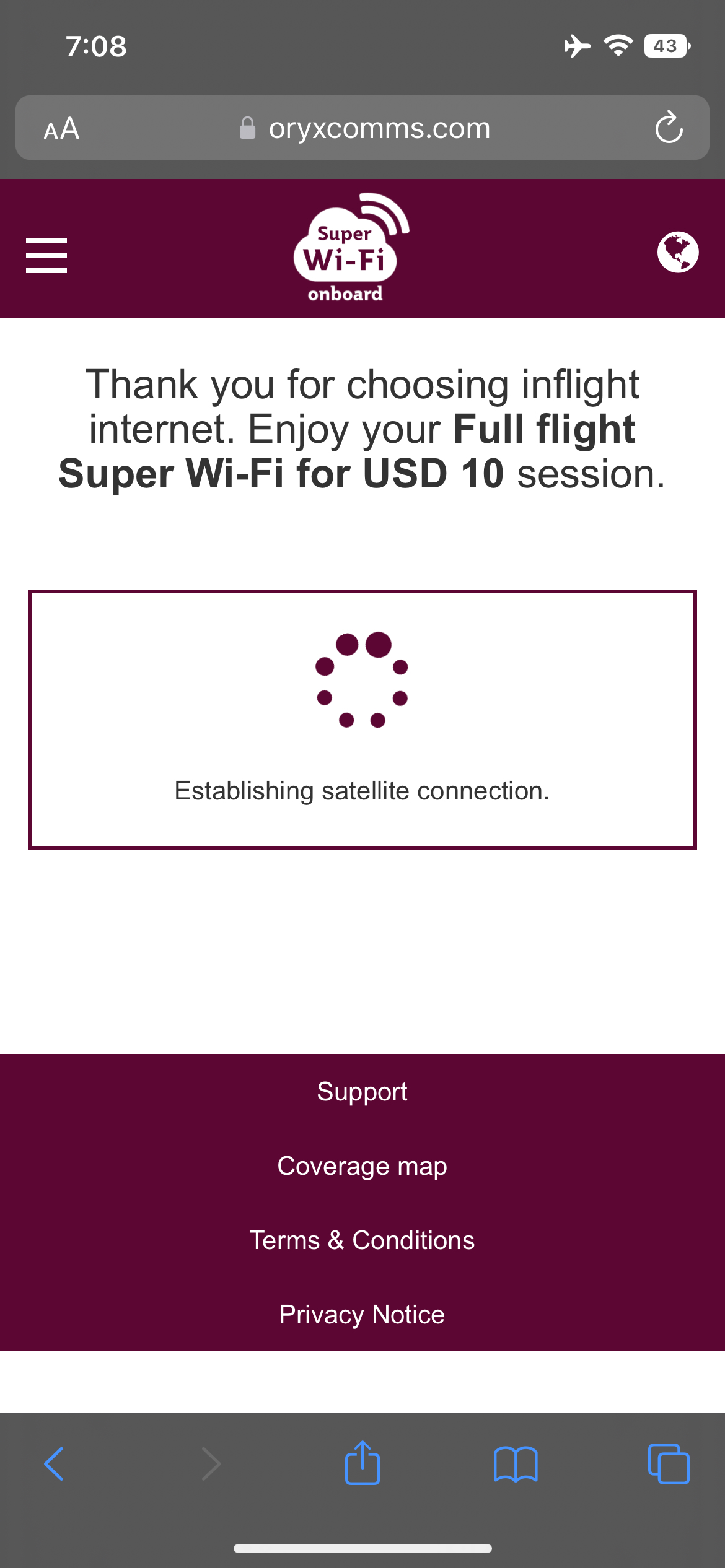Viewport: 725px width, 1568px height.
Task: Share this page
Action: [362, 1463]
